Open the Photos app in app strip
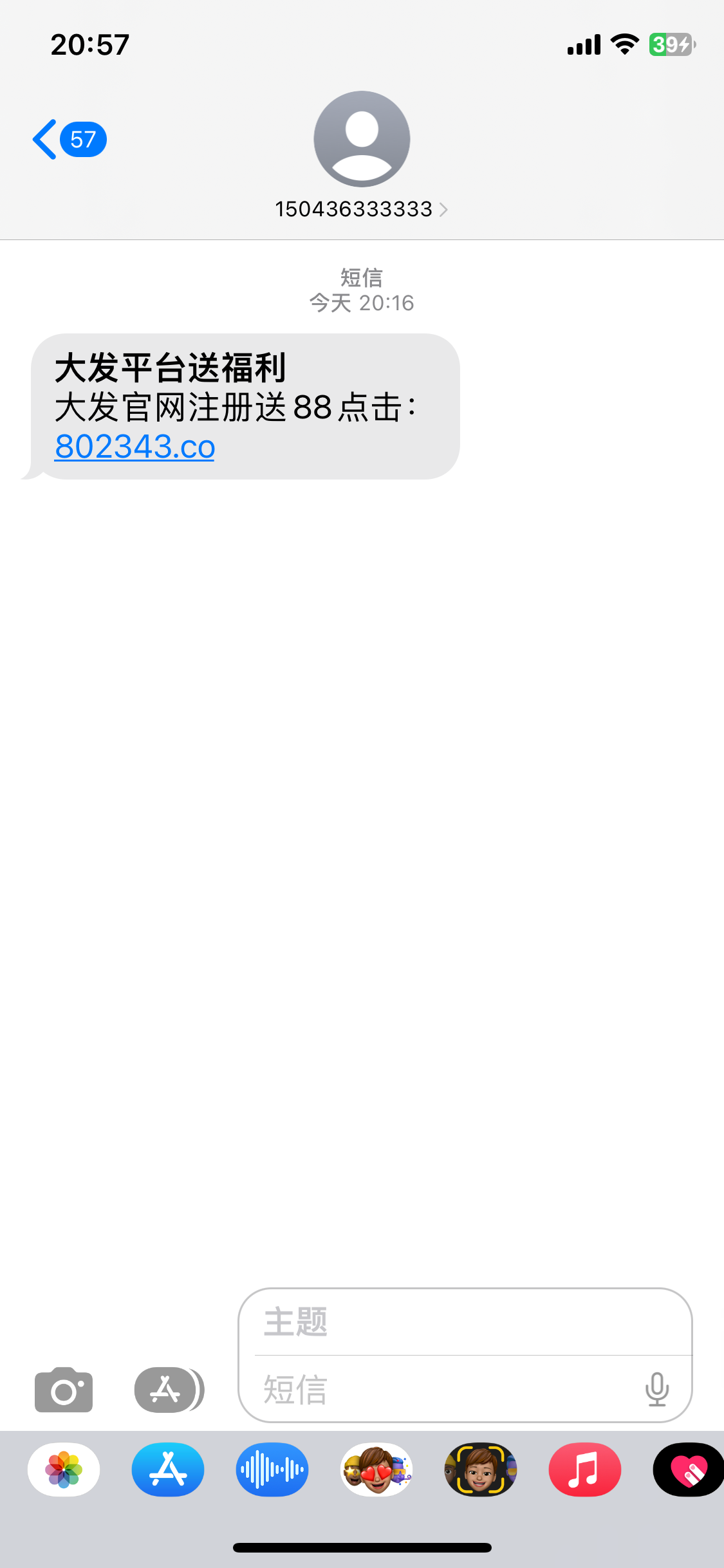This screenshot has width=724, height=1568. (x=64, y=1470)
